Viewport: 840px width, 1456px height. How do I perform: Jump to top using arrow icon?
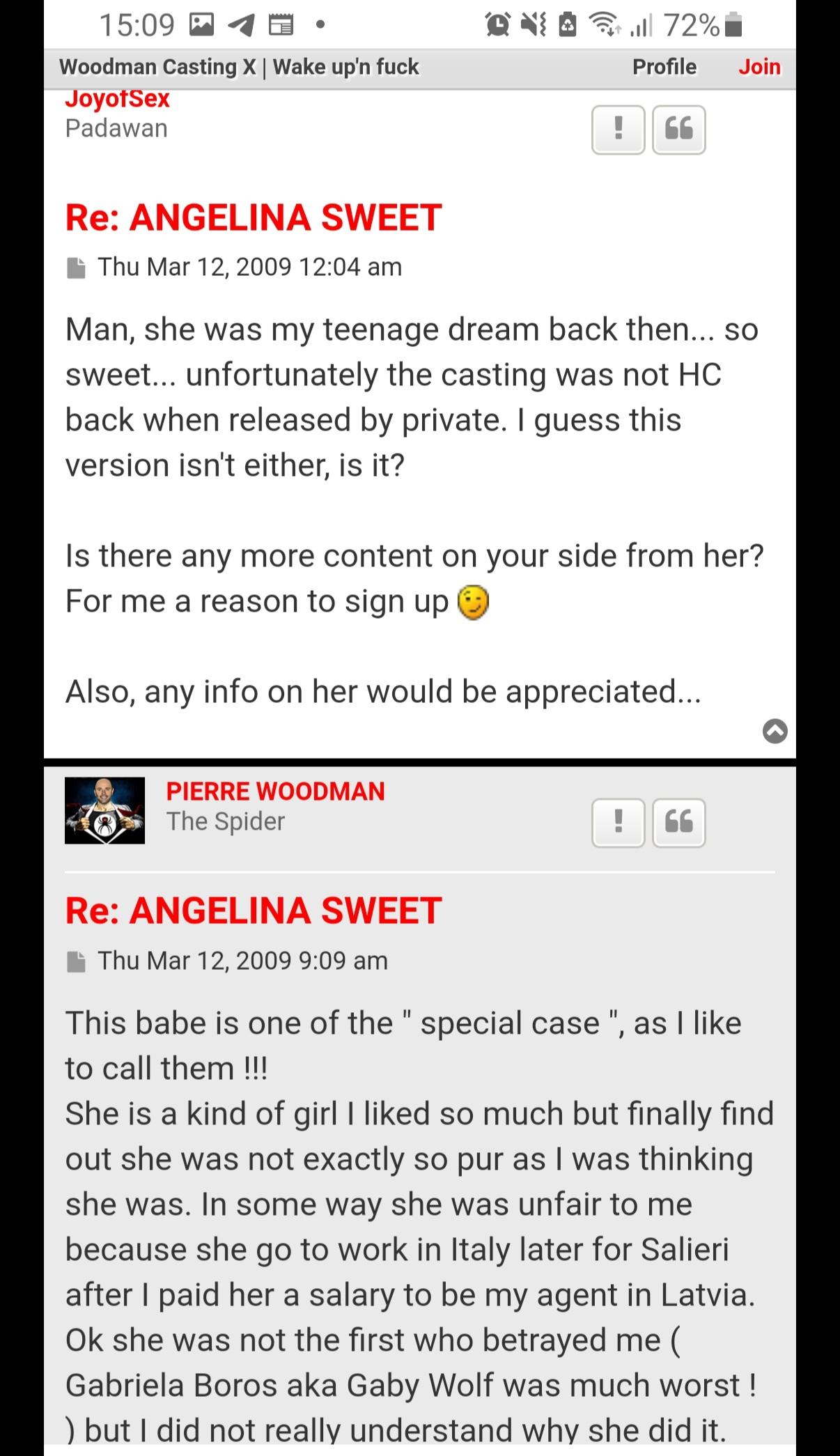(x=775, y=731)
